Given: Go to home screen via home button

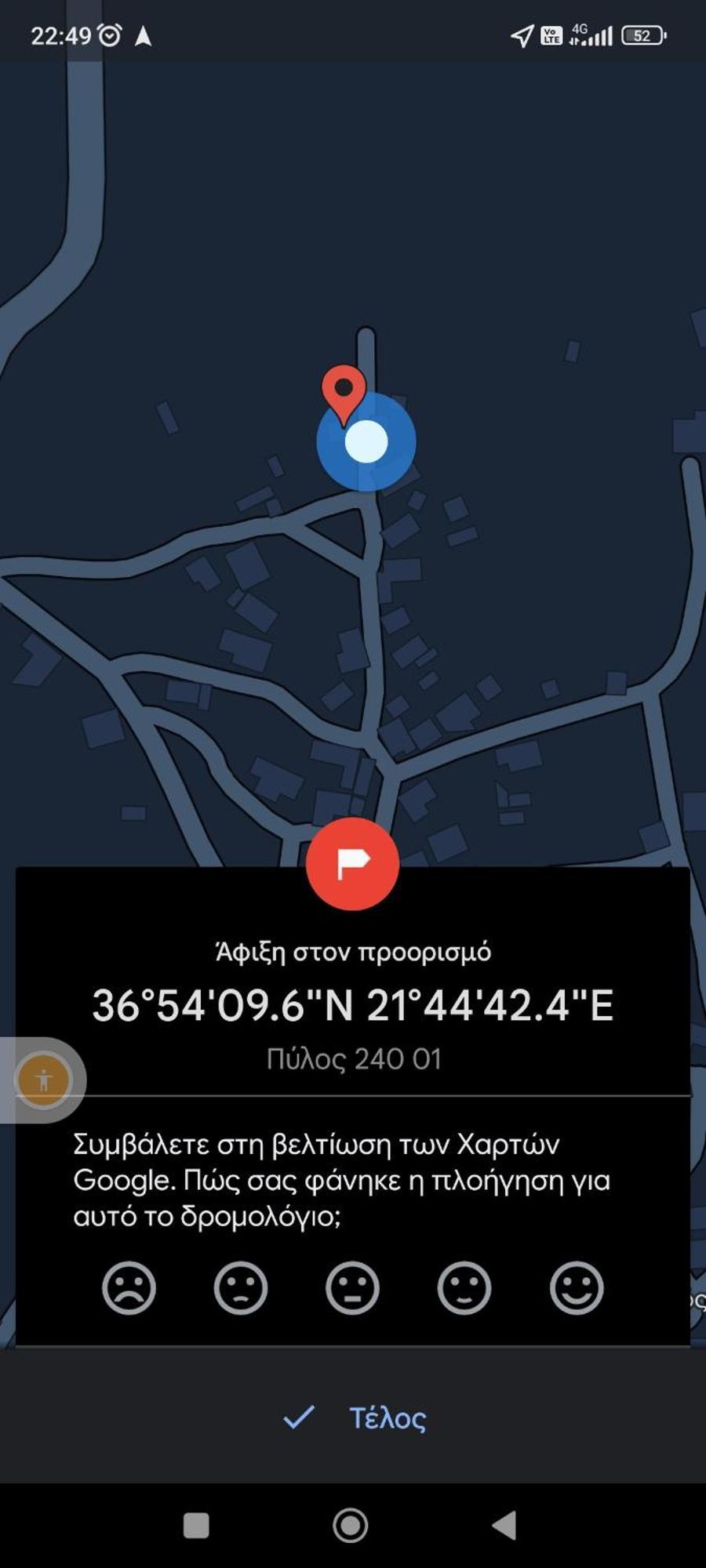Looking at the screenshot, I should pos(351,1525).
